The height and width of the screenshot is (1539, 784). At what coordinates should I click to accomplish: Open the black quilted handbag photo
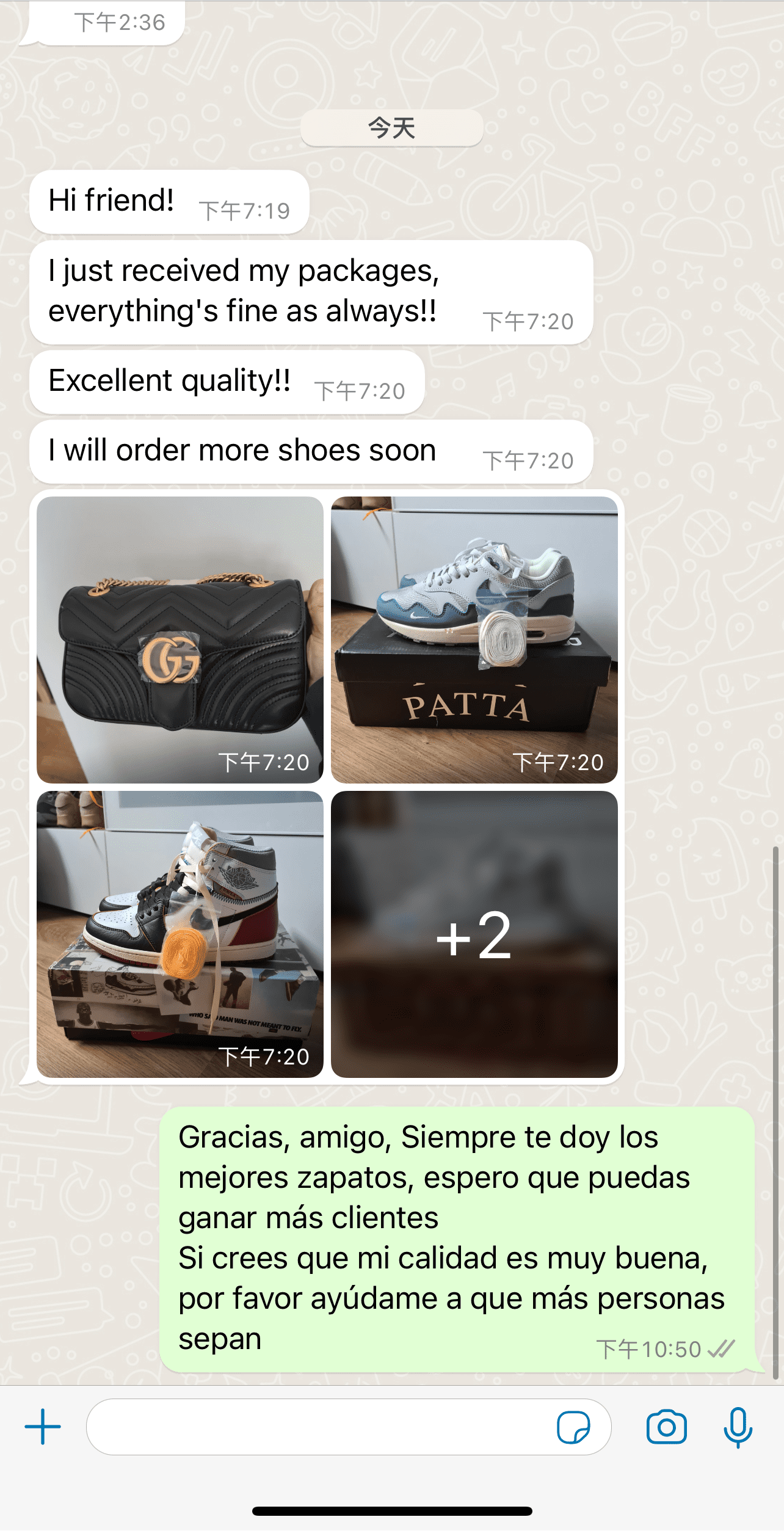point(180,639)
